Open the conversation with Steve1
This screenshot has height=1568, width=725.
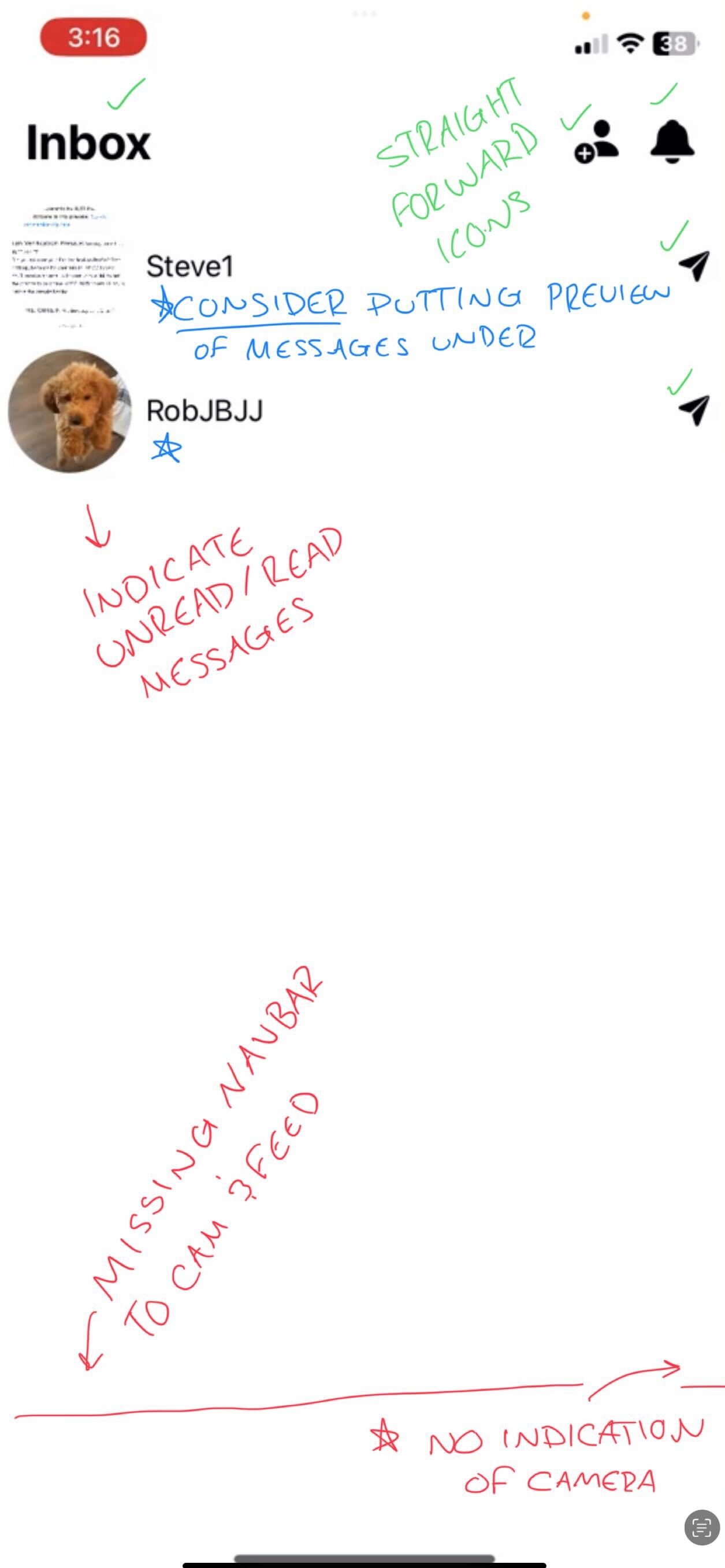(189, 267)
